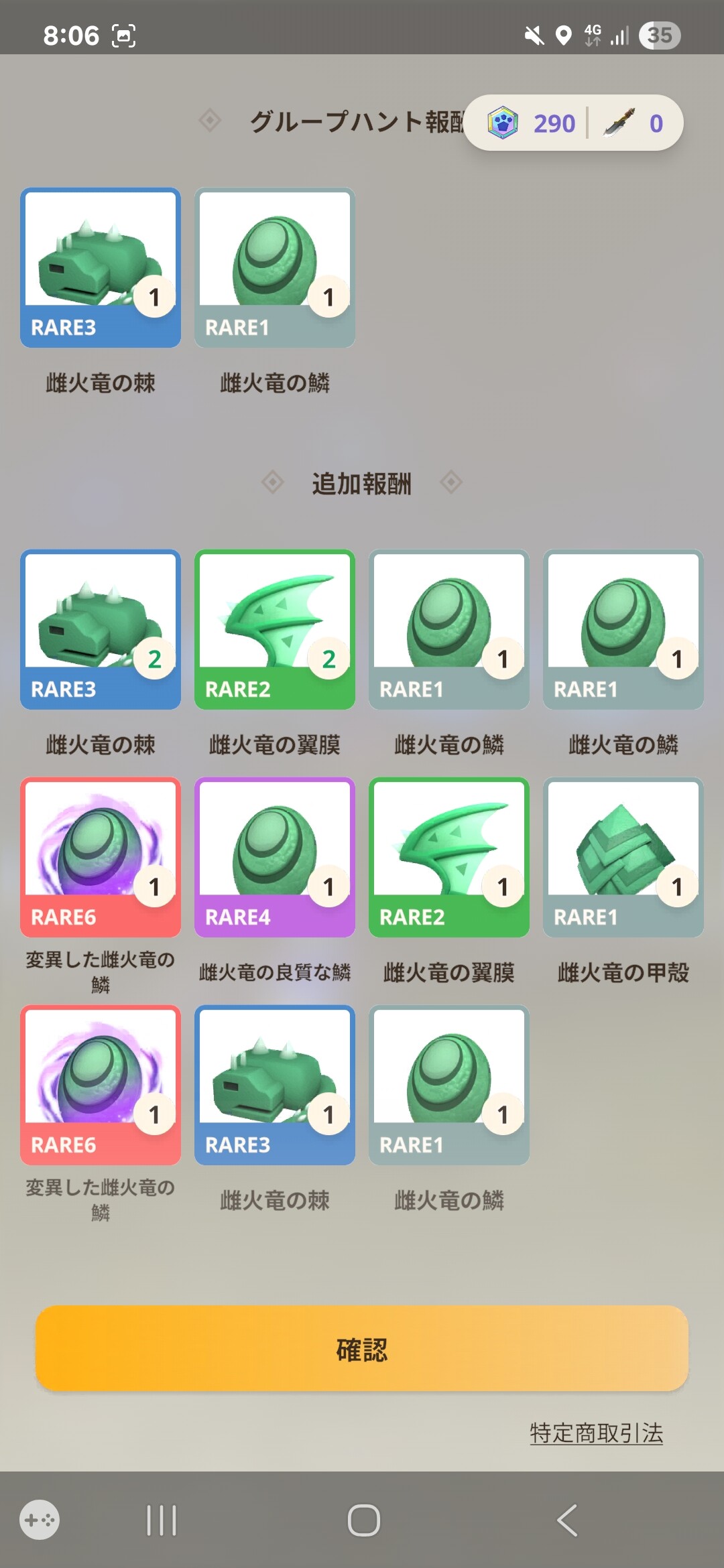The image size is (724, 1568).
Task: Tap the 確認 confirm button
Action: point(362,1348)
